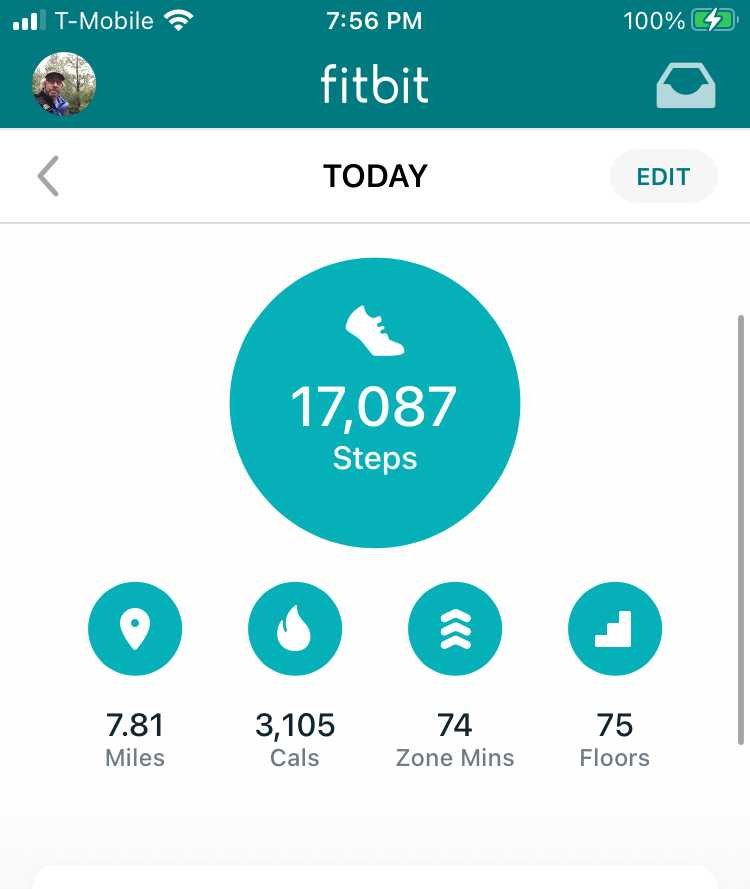Open the 17,087 Steps circle
This screenshot has height=889, width=750.
click(x=375, y=403)
